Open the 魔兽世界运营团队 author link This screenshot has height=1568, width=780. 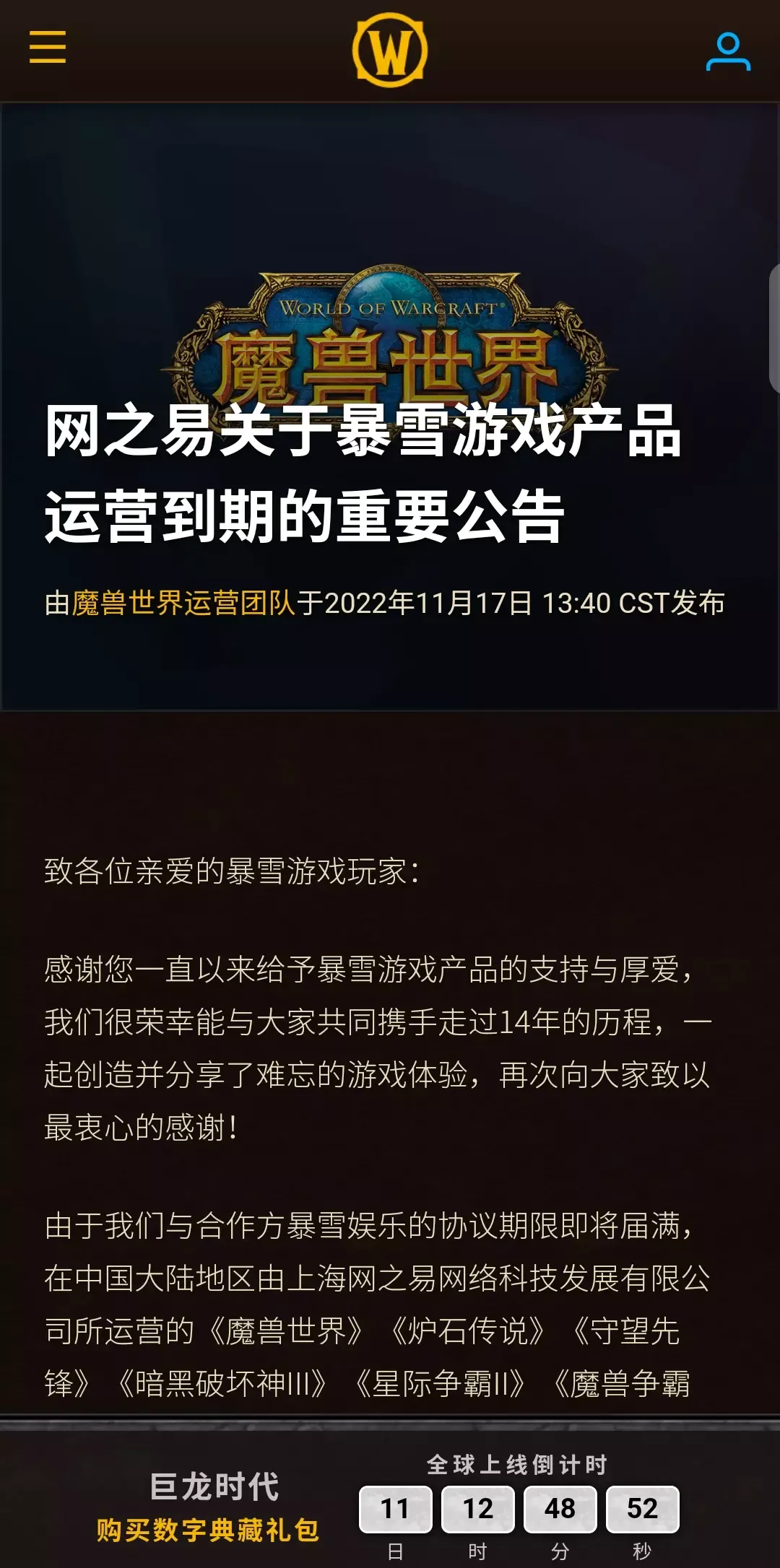coord(183,603)
